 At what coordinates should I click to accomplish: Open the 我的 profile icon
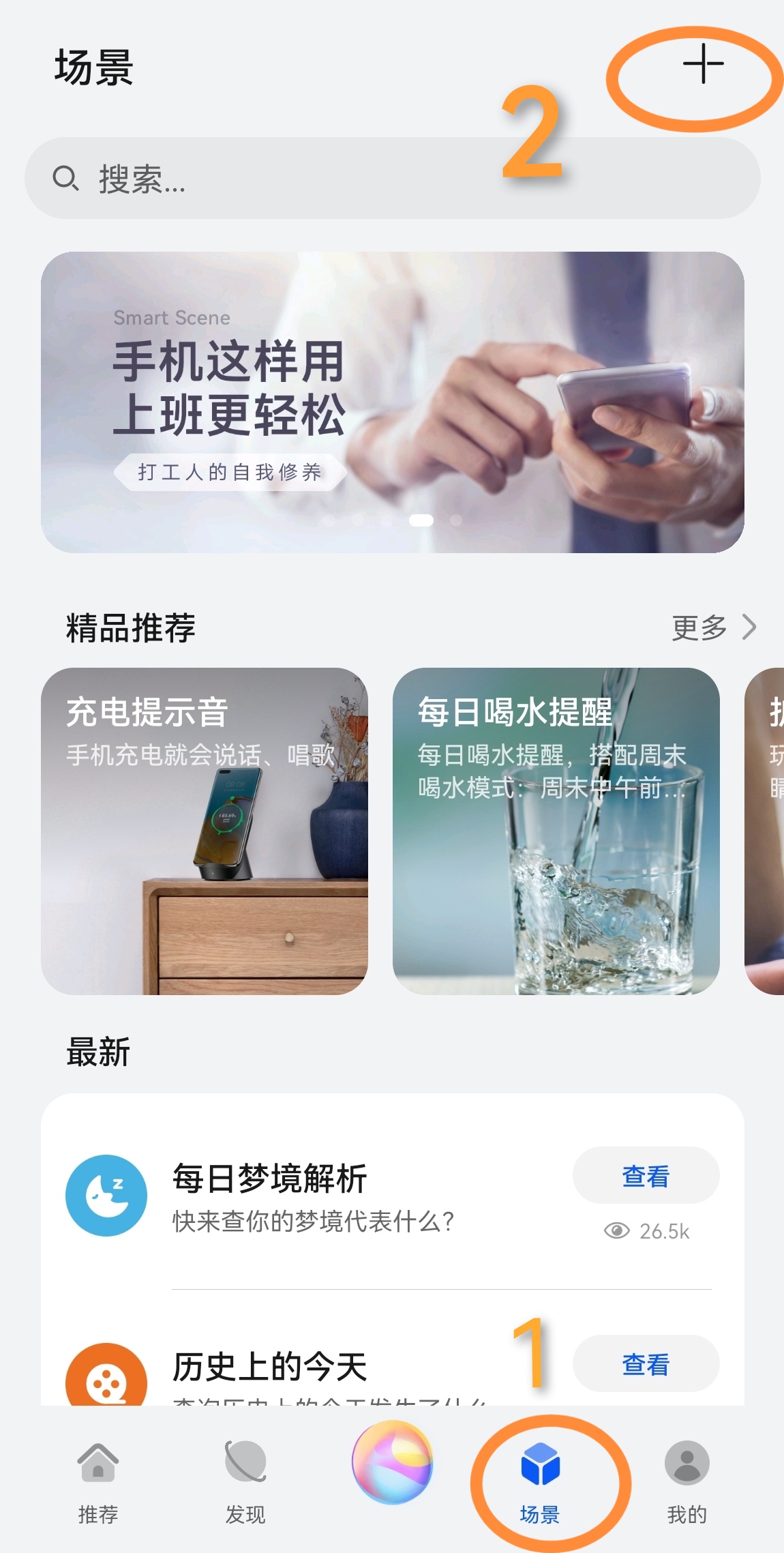[x=686, y=1462]
